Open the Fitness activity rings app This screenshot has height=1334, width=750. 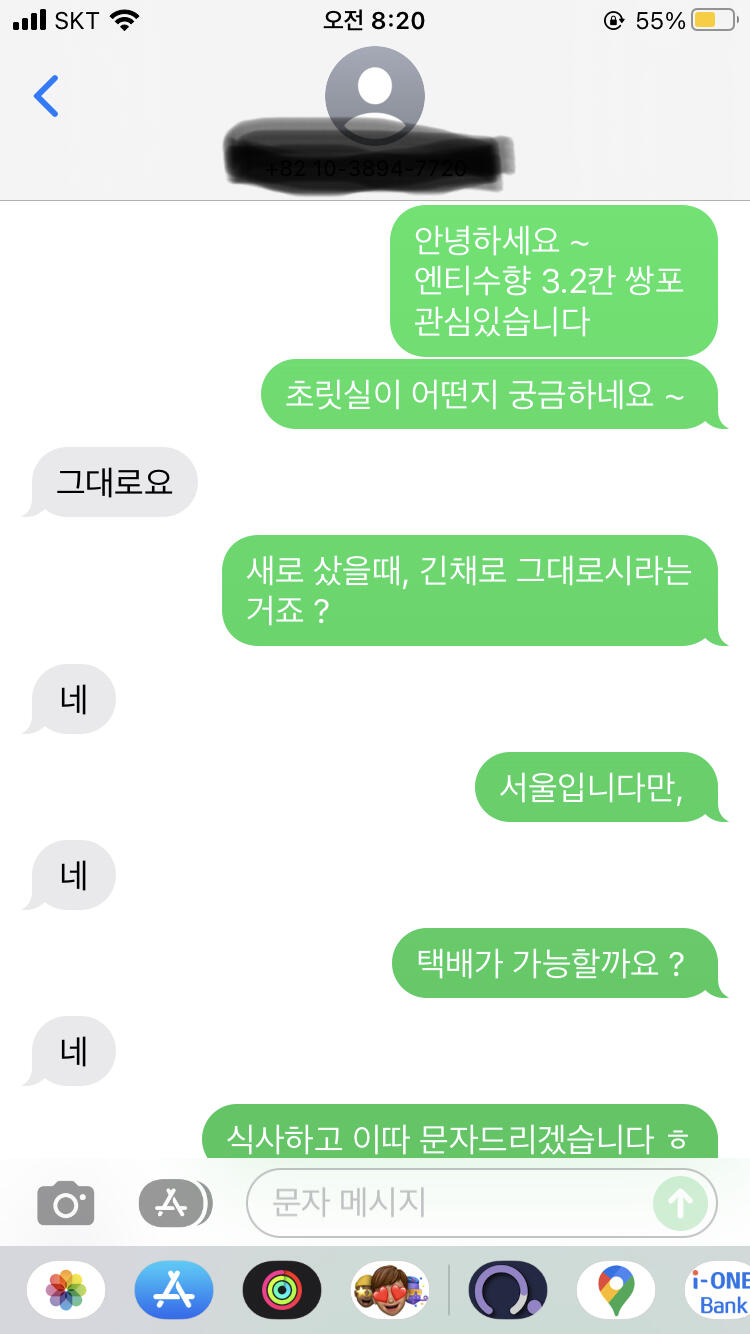tap(282, 1290)
